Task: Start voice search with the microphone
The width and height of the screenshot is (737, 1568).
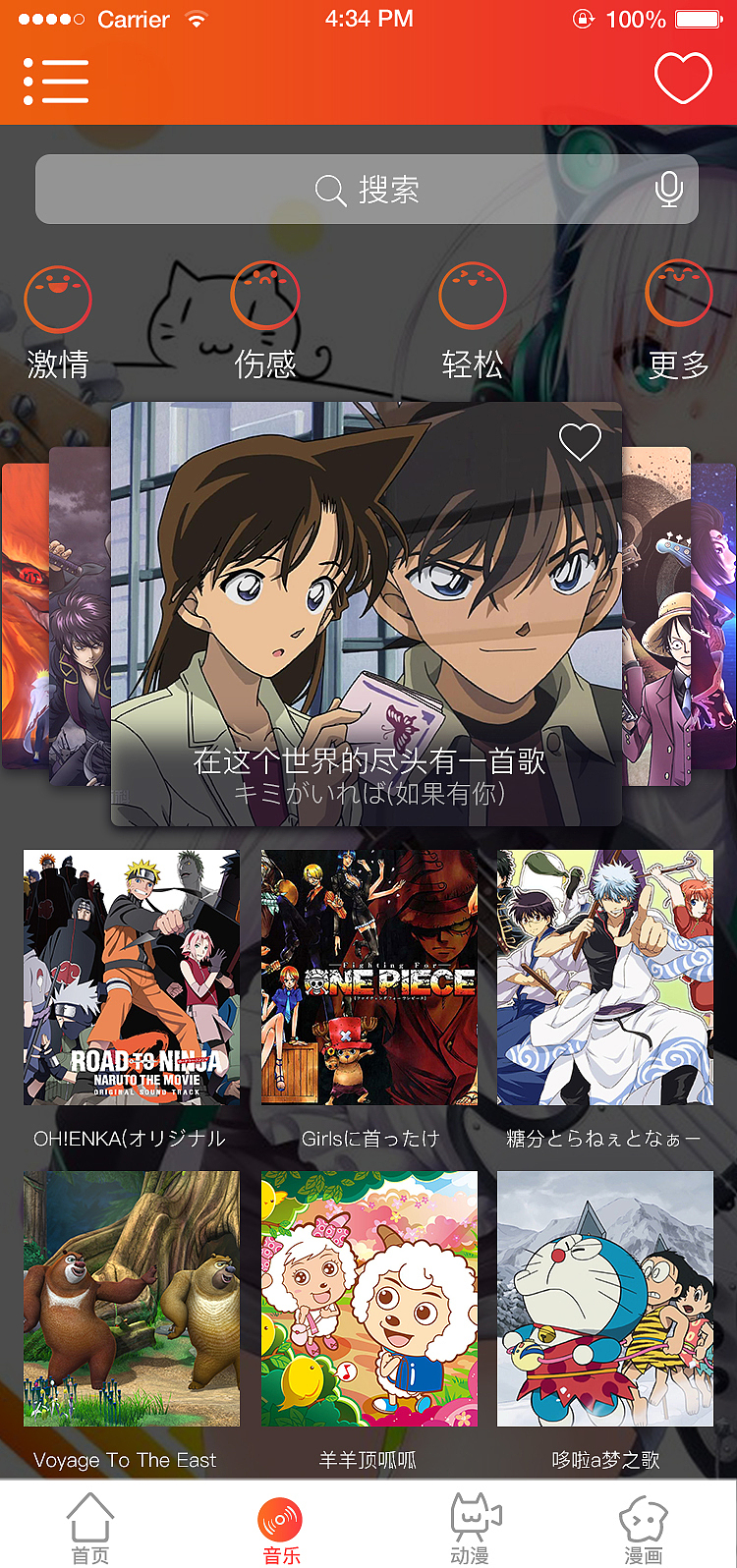Action: [669, 189]
